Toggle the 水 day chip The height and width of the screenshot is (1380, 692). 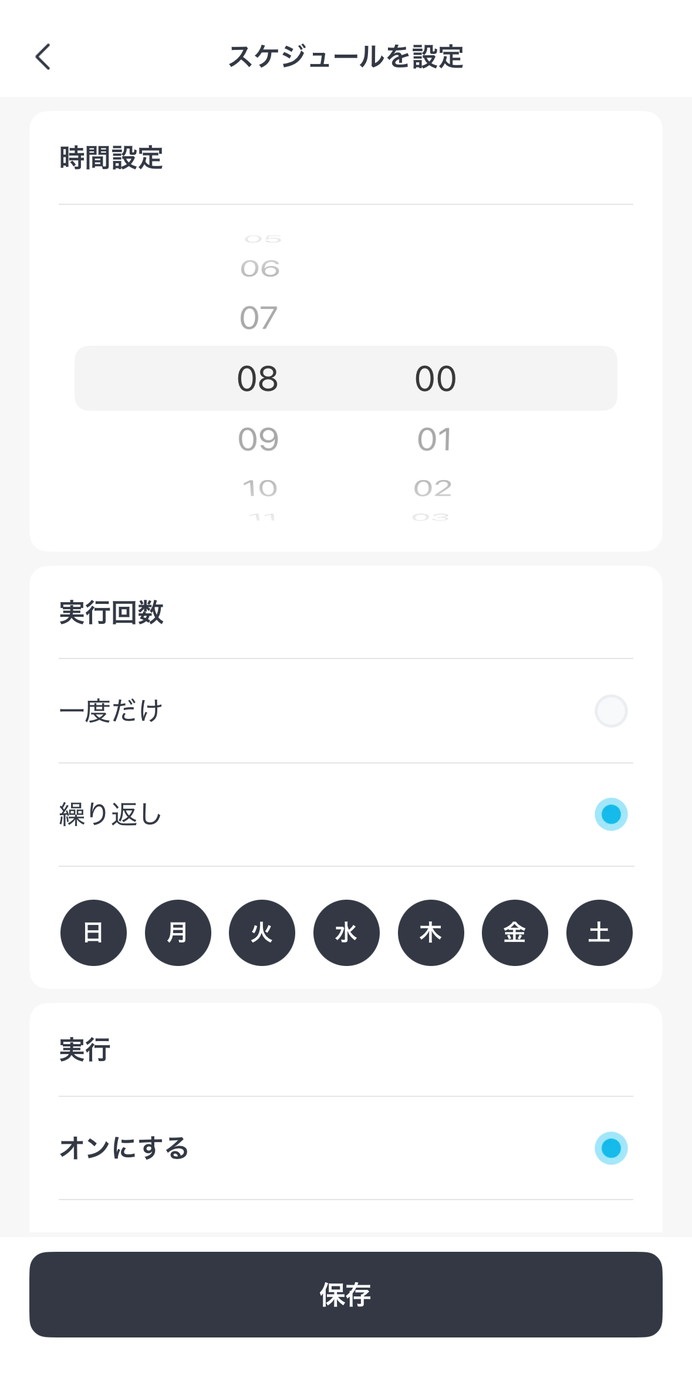346,933
